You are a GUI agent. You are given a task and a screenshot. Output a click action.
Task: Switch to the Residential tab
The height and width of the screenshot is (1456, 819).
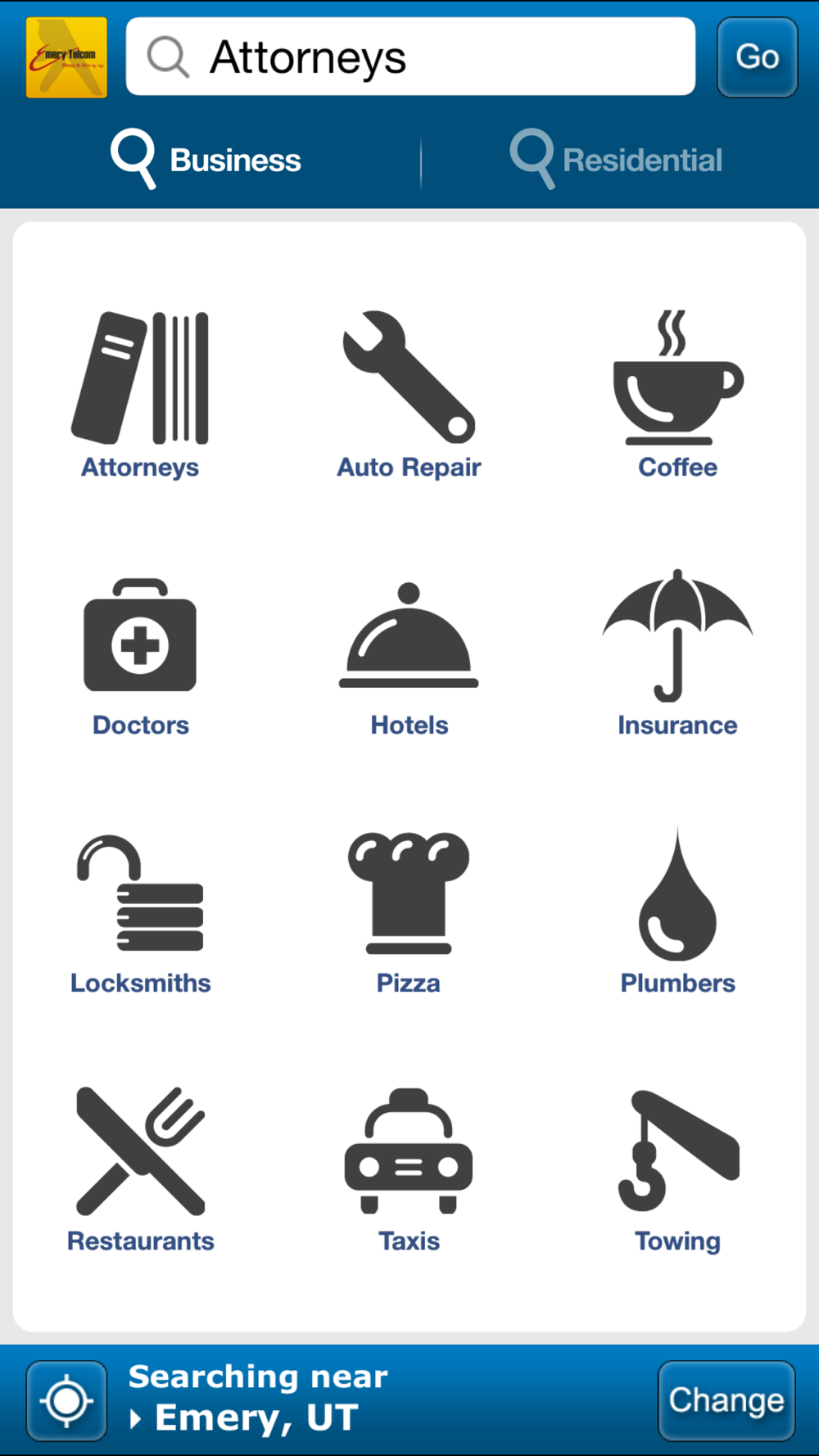pyautogui.click(x=616, y=160)
